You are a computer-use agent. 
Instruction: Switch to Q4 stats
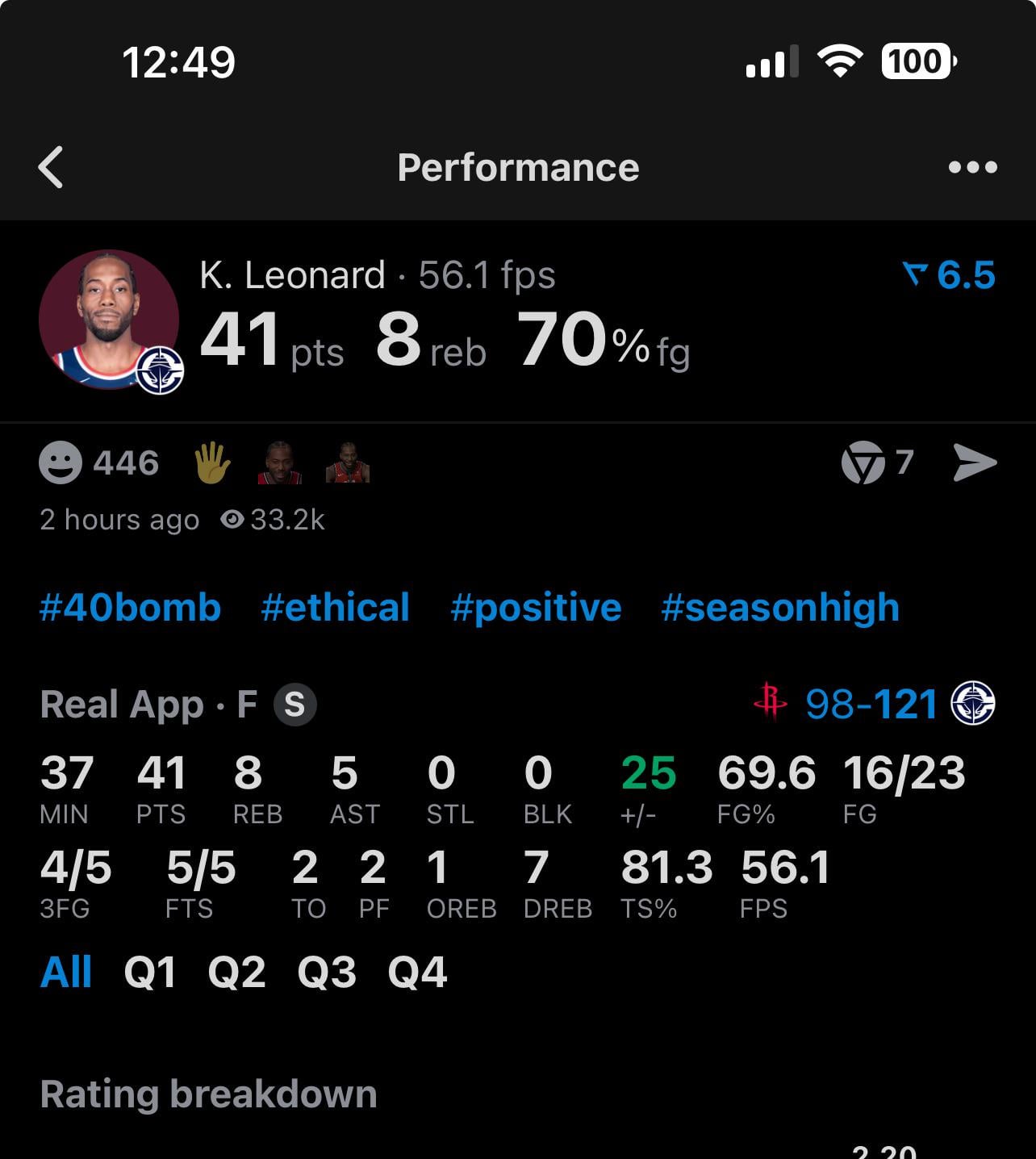point(417,972)
